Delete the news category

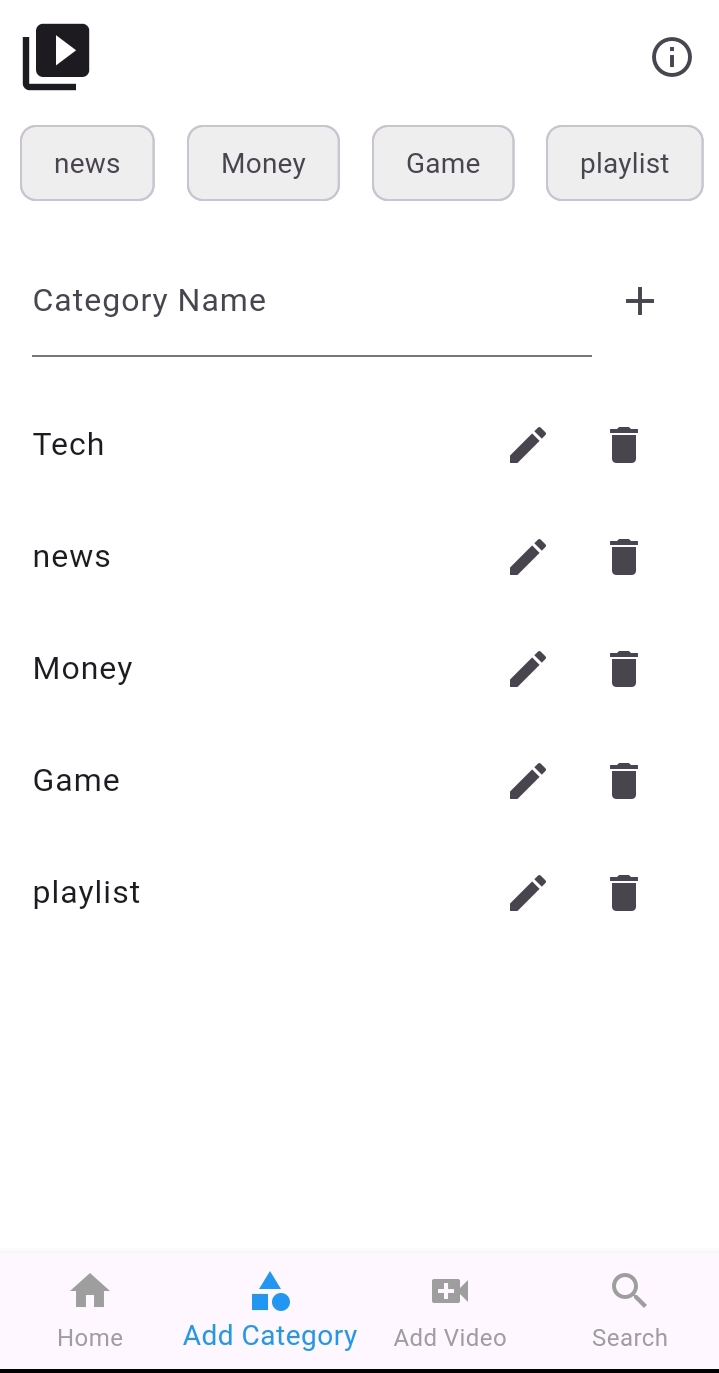pyautogui.click(x=624, y=557)
